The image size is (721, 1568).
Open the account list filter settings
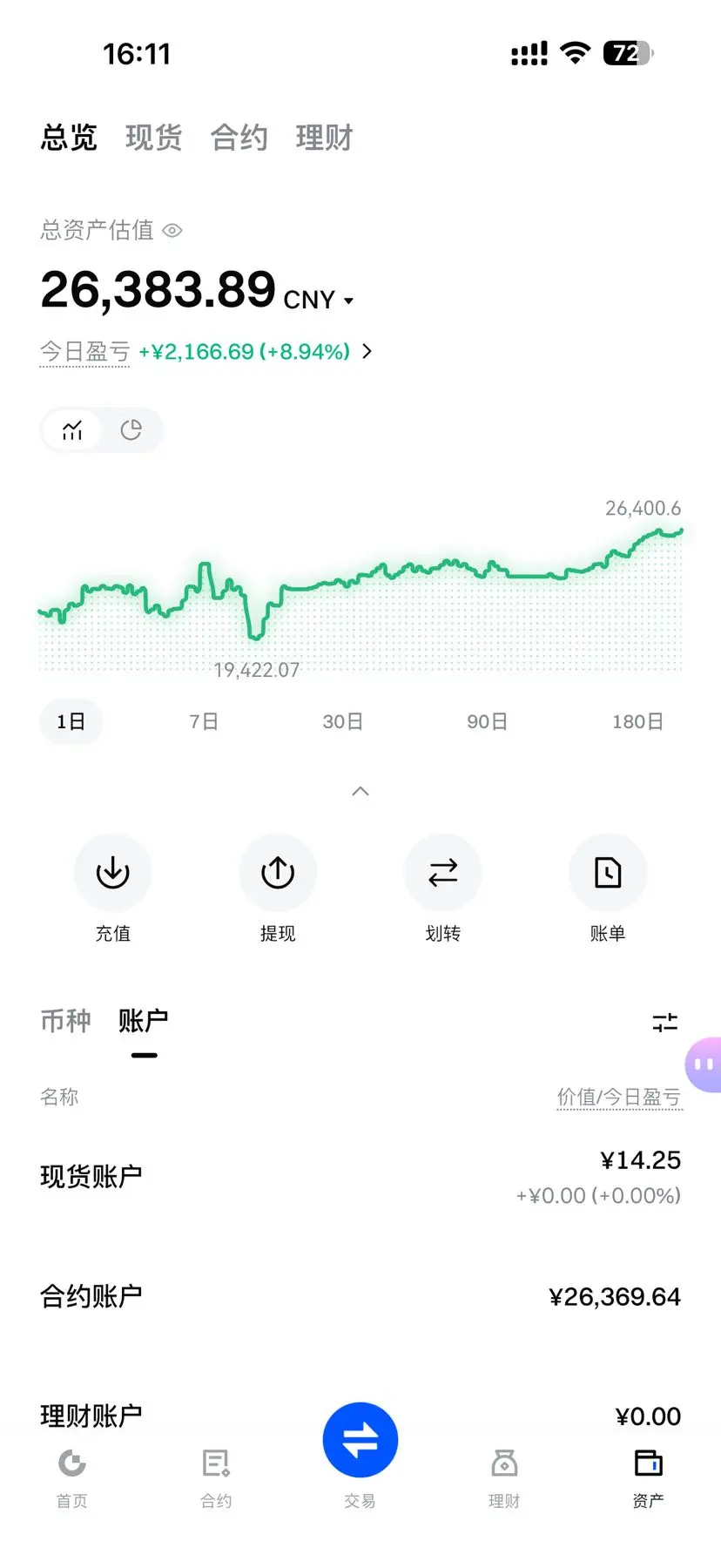click(665, 1022)
